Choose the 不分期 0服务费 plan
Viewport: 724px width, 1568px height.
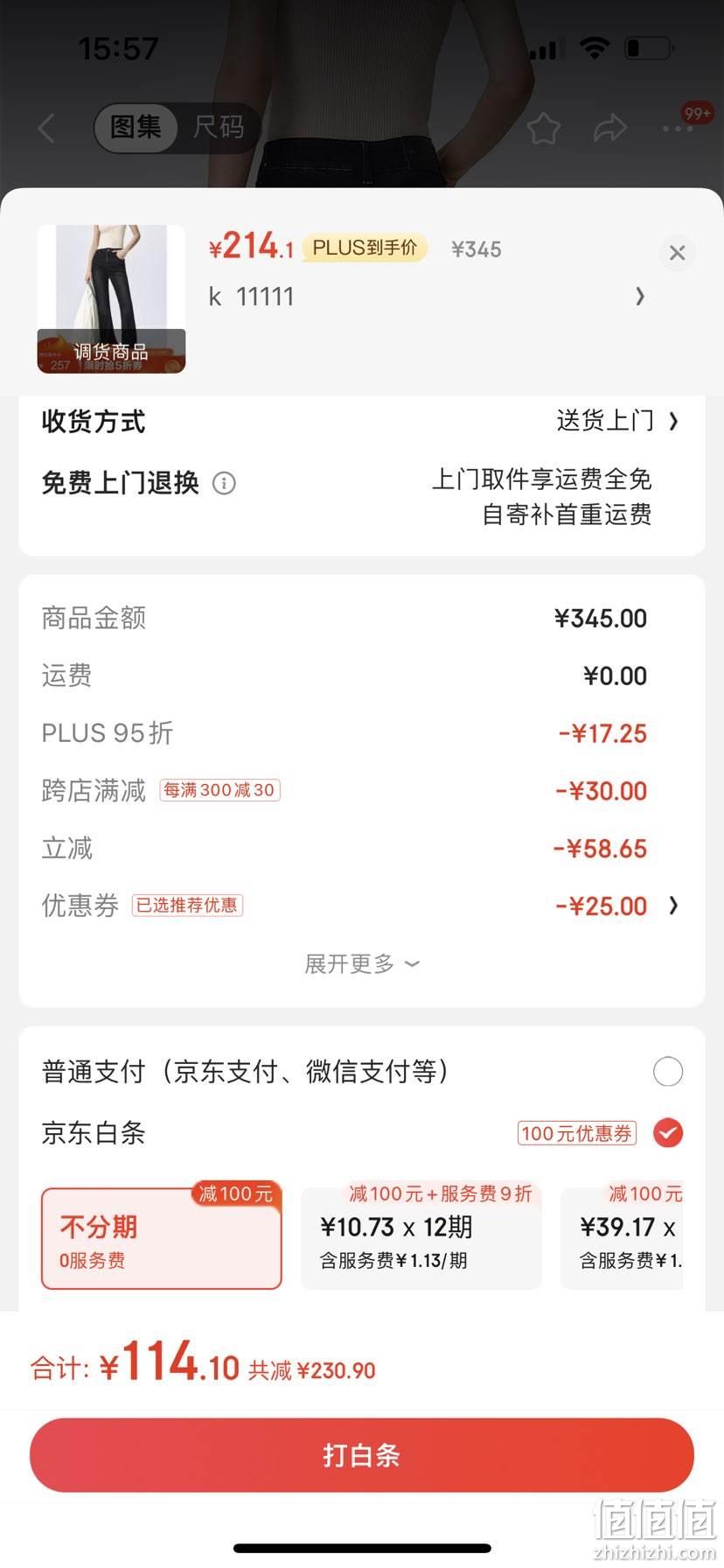pyautogui.click(x=162, y=1237)
